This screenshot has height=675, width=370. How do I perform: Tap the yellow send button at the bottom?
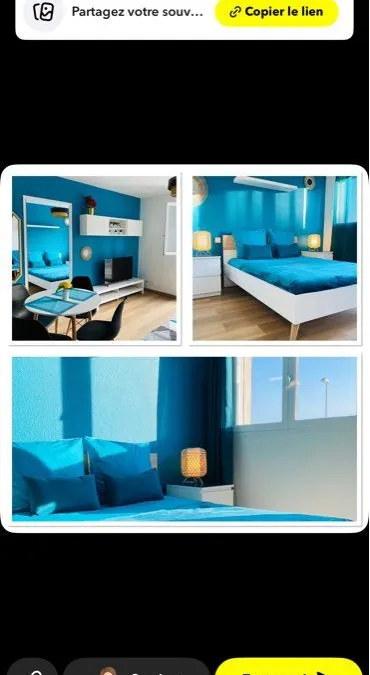(x=289, y=667)
